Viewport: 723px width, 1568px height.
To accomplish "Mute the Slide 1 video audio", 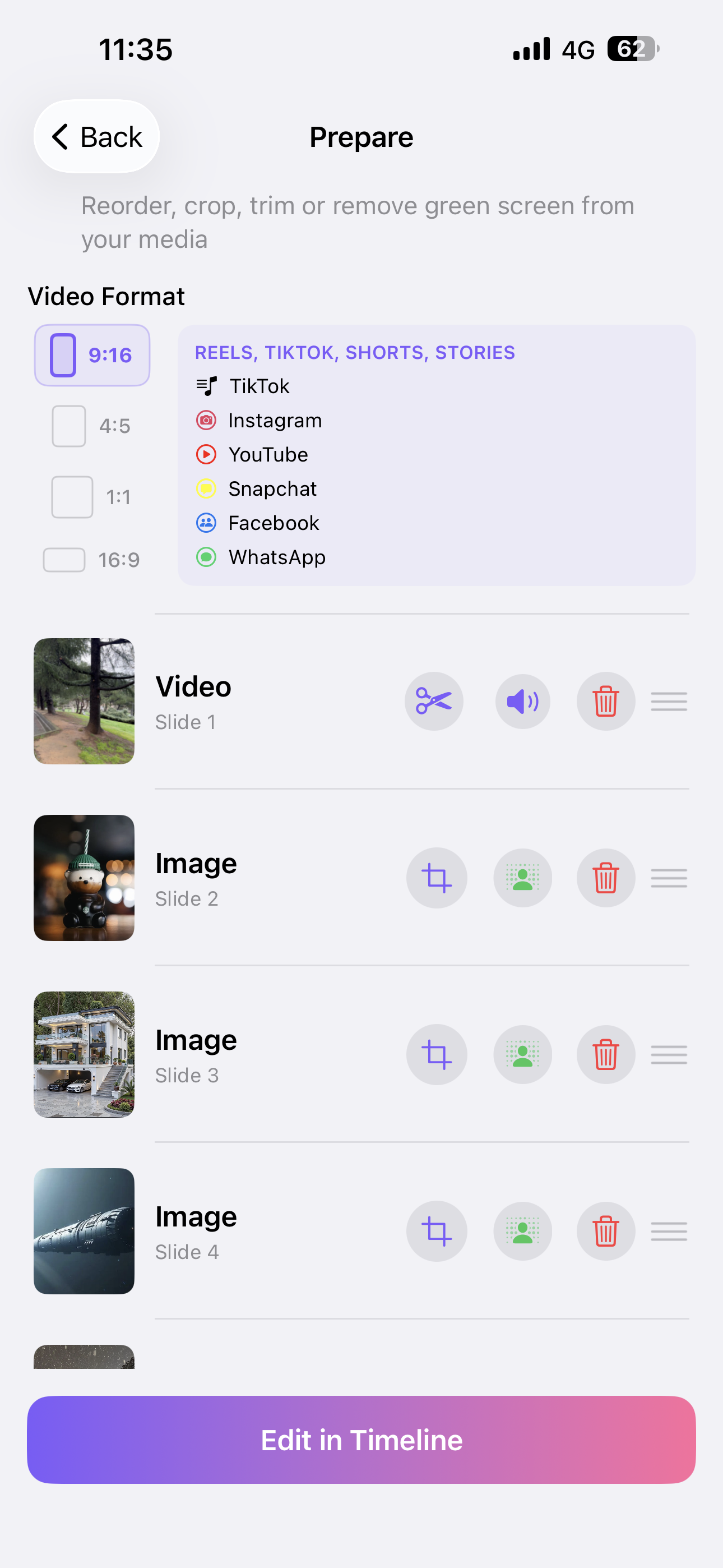I will (522, 701).
